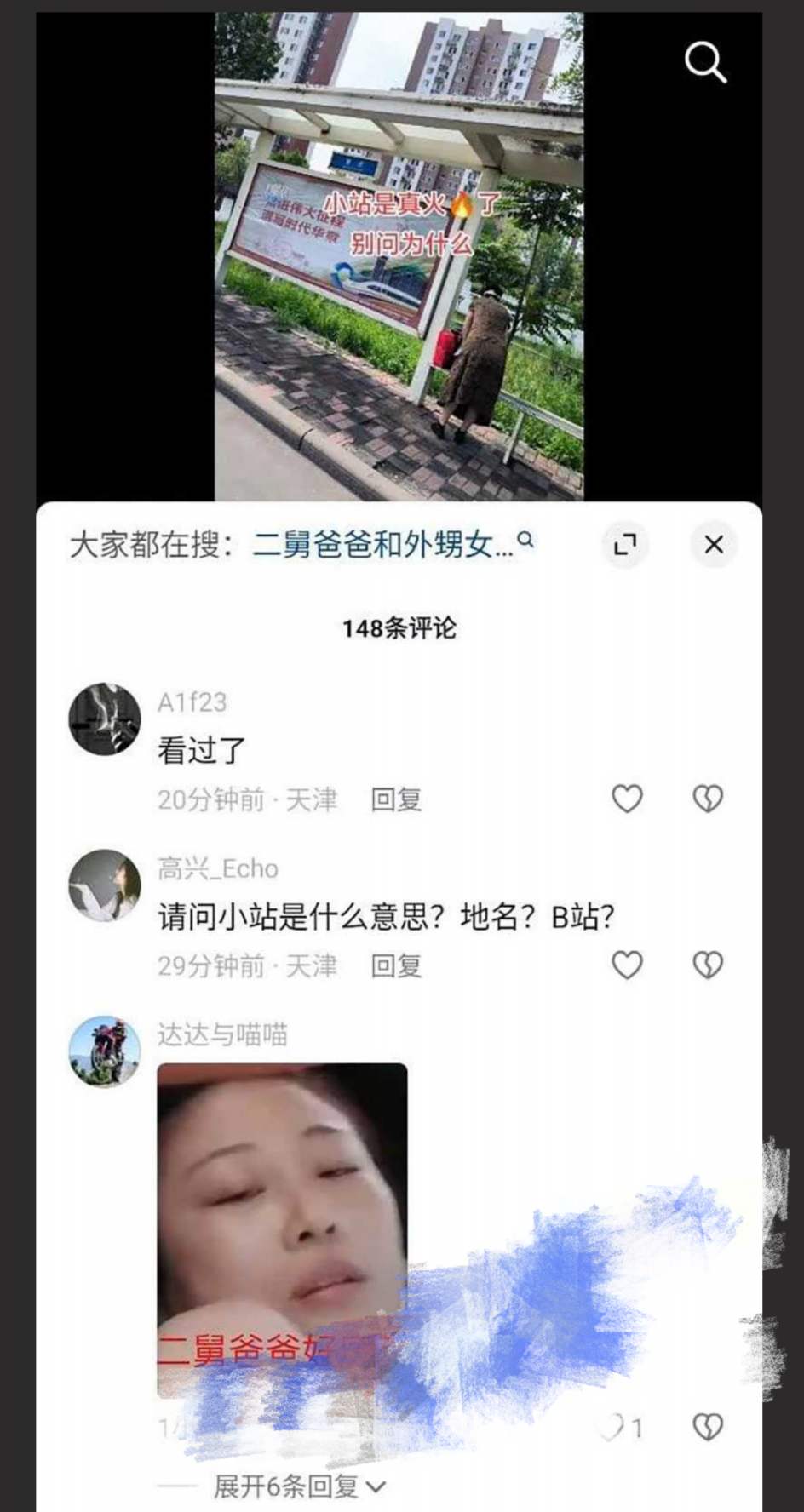The width and height of the screenshot is (804, 1512).
Task: Tap the video of the bus stop
Action: pyautogui.click(x=400, y=251)
